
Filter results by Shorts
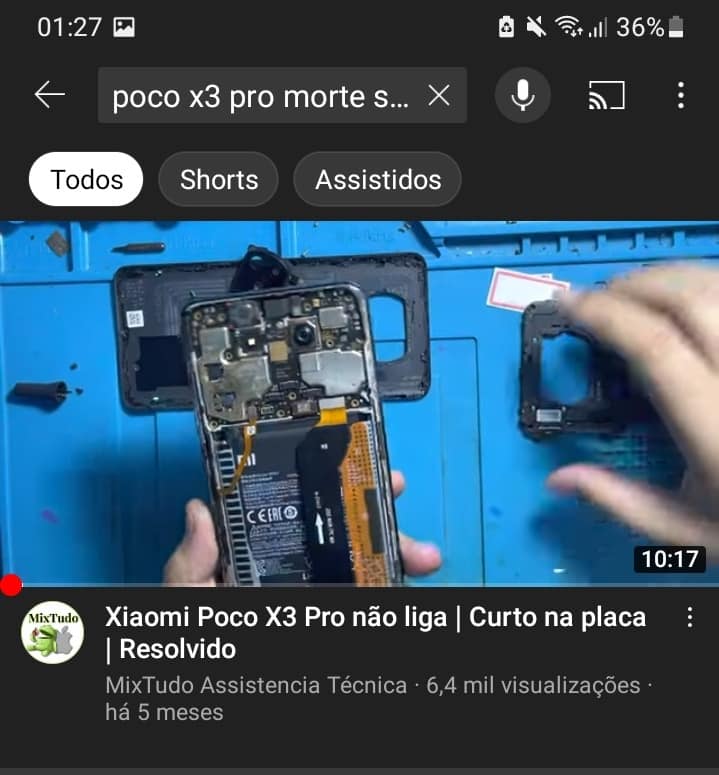(218, 180)
